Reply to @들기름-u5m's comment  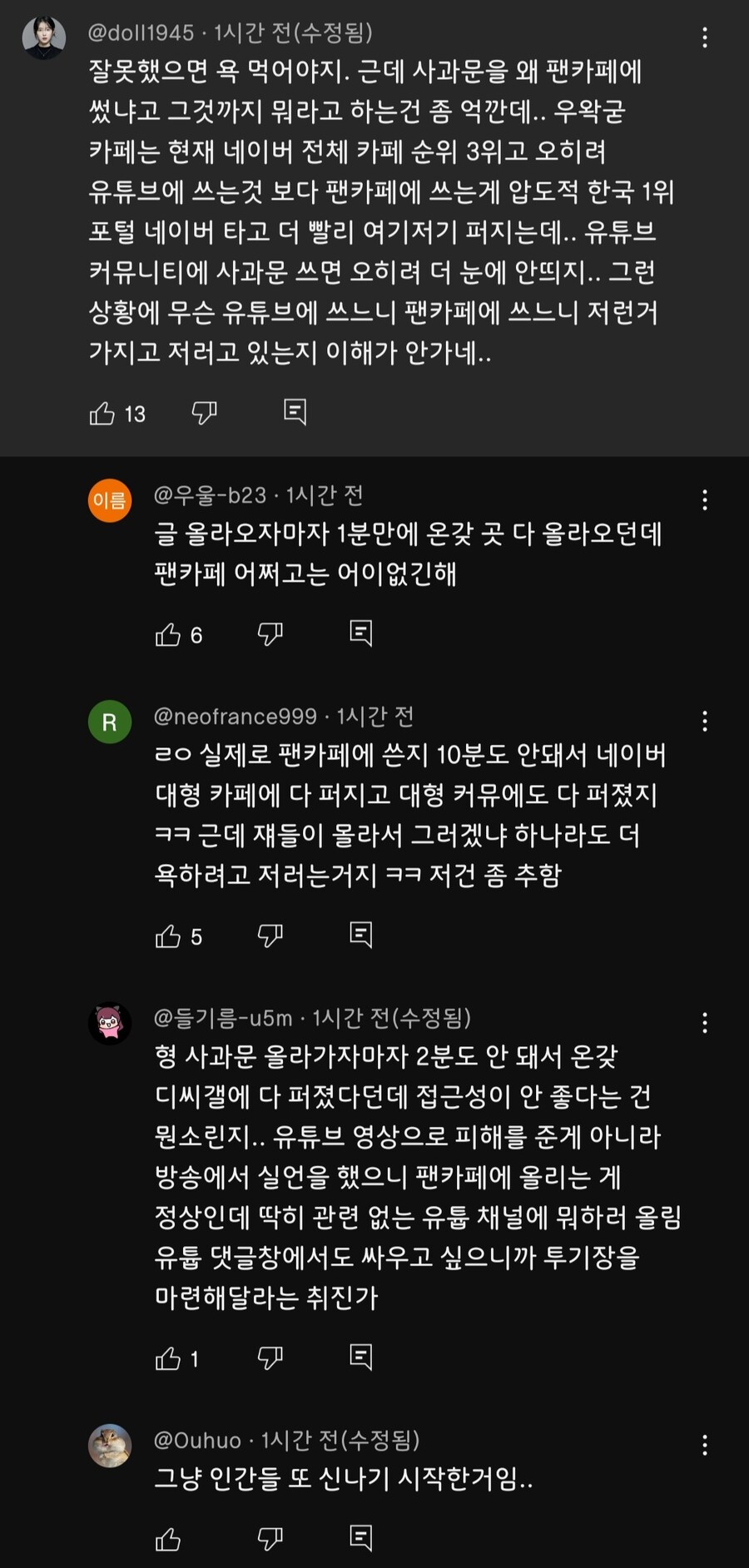click(360, 1357)
